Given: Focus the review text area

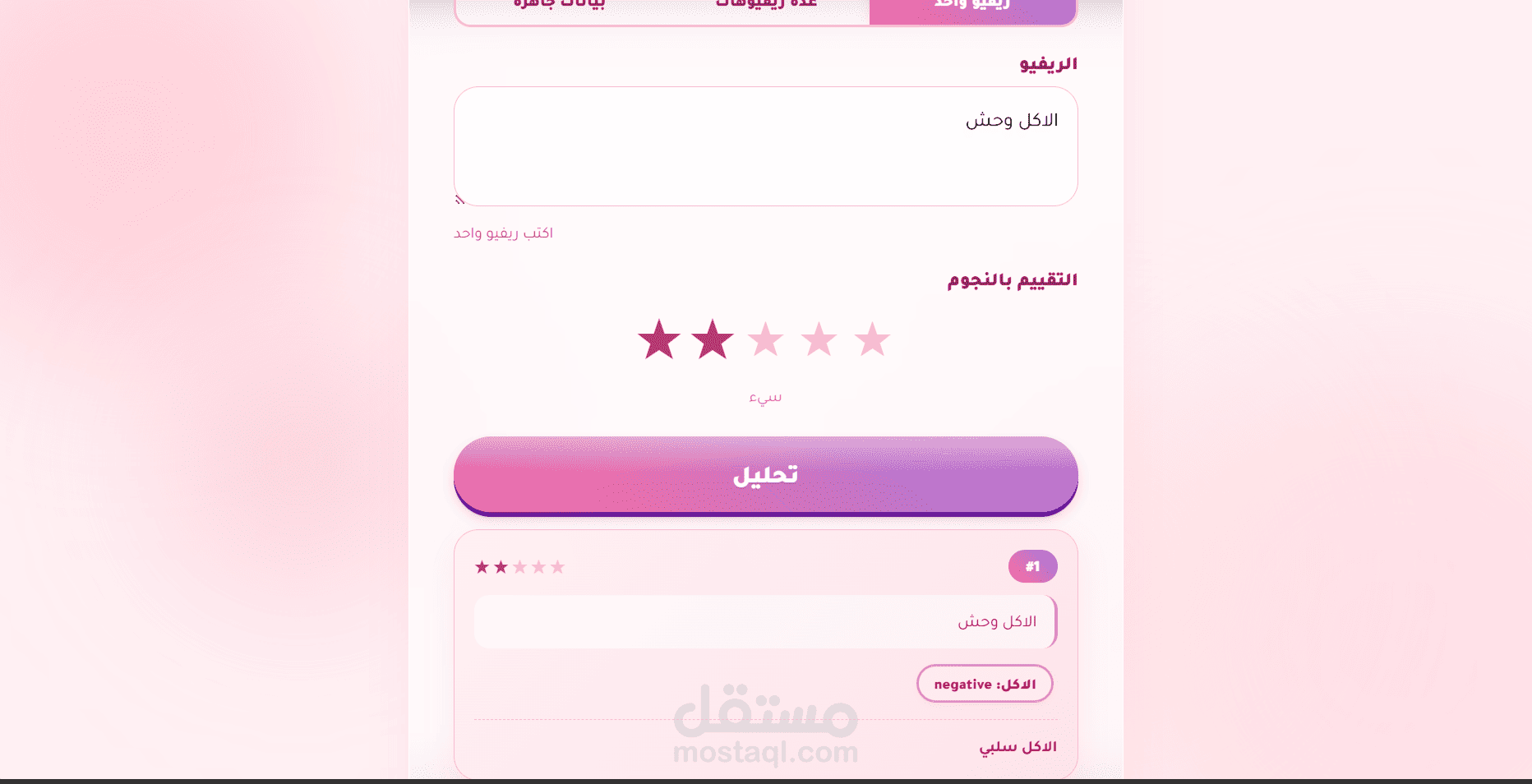Looking at the screenshot, I should pos(766,146).
